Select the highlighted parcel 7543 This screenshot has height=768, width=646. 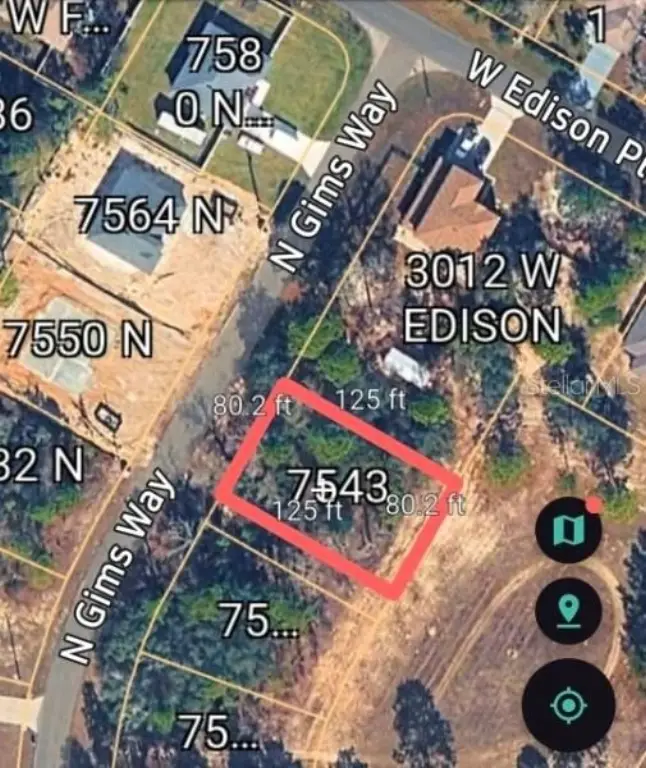coord(338,487)
